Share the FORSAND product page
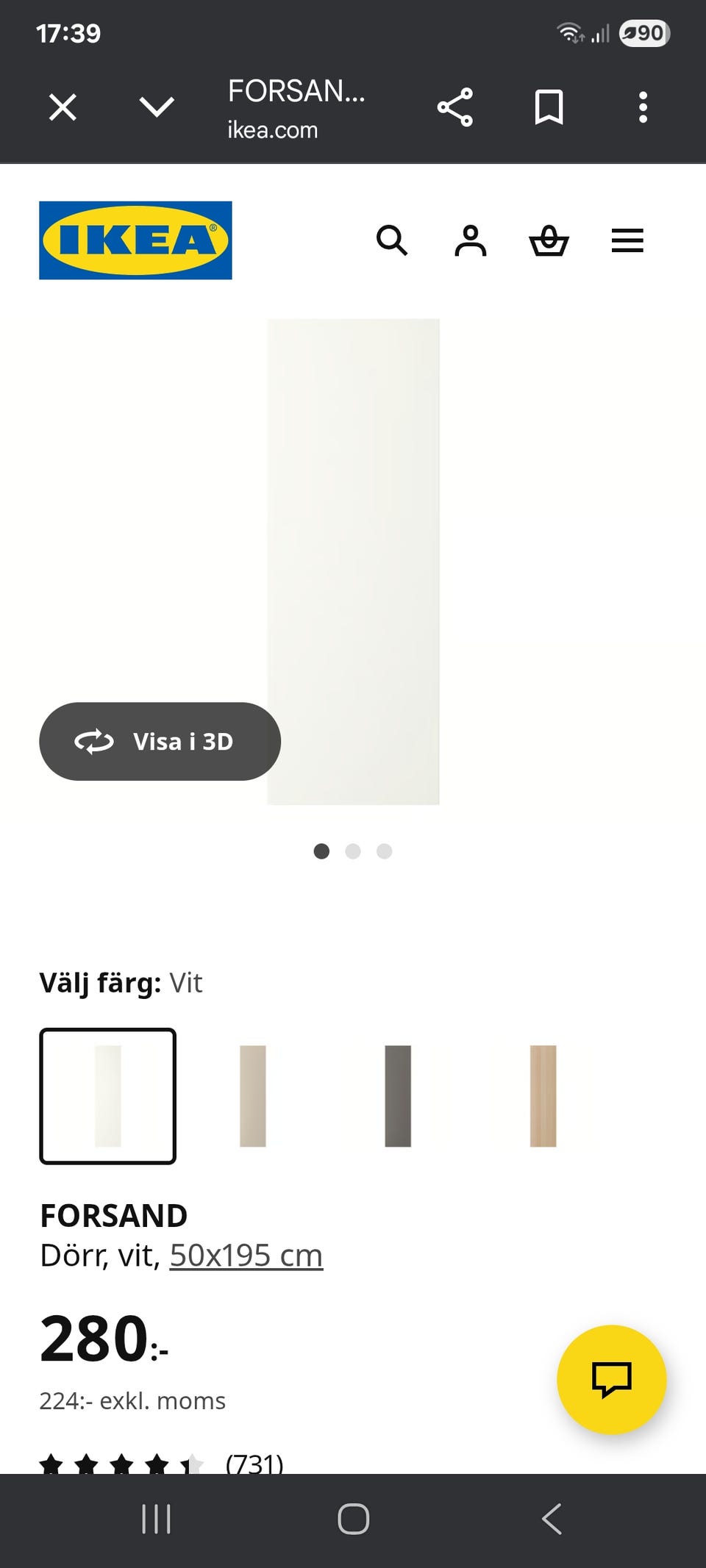706x1568 pixels. tap(455, 107)
